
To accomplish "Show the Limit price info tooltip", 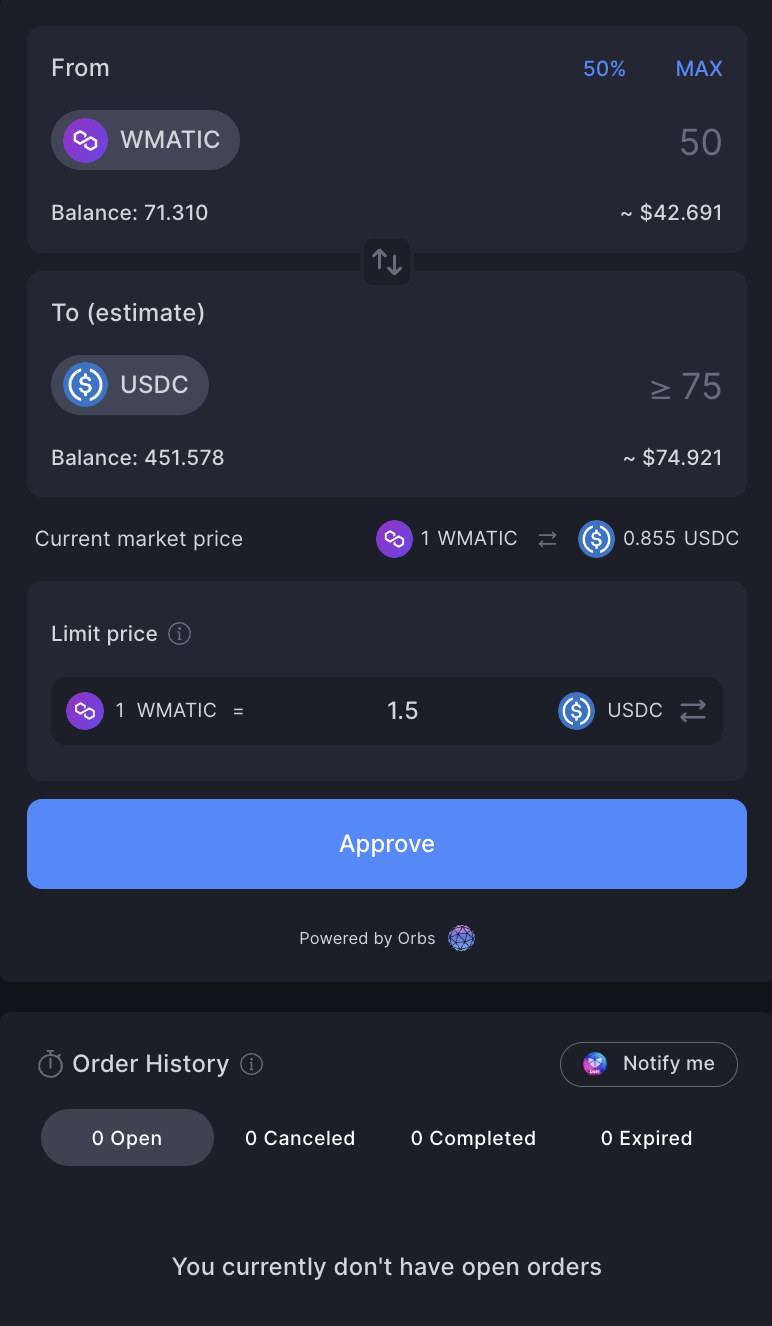I will click(180, 634).
